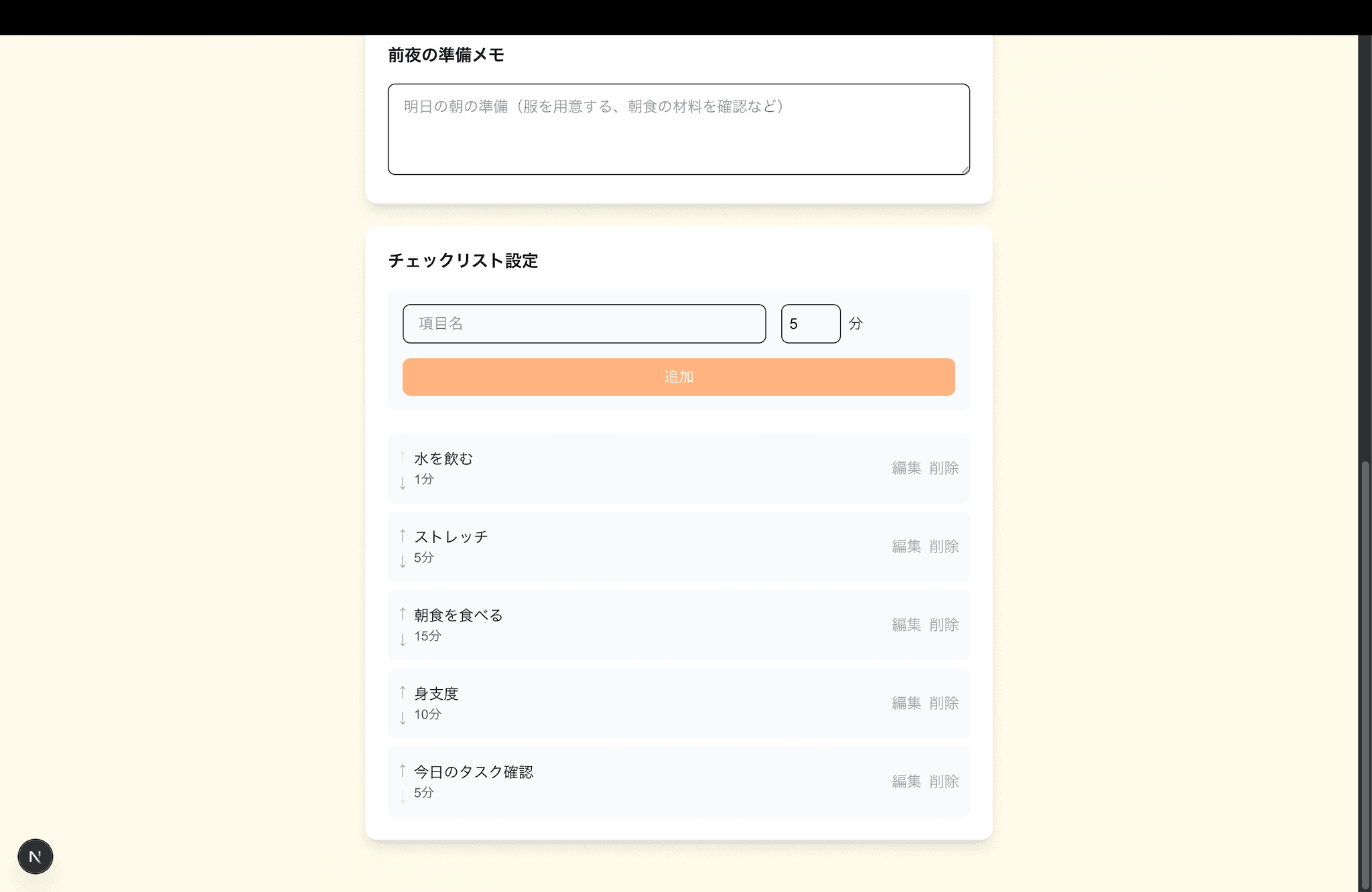Delete the 身支度 item
This screenshot has height=892, width=1372.
pos(944,703)
